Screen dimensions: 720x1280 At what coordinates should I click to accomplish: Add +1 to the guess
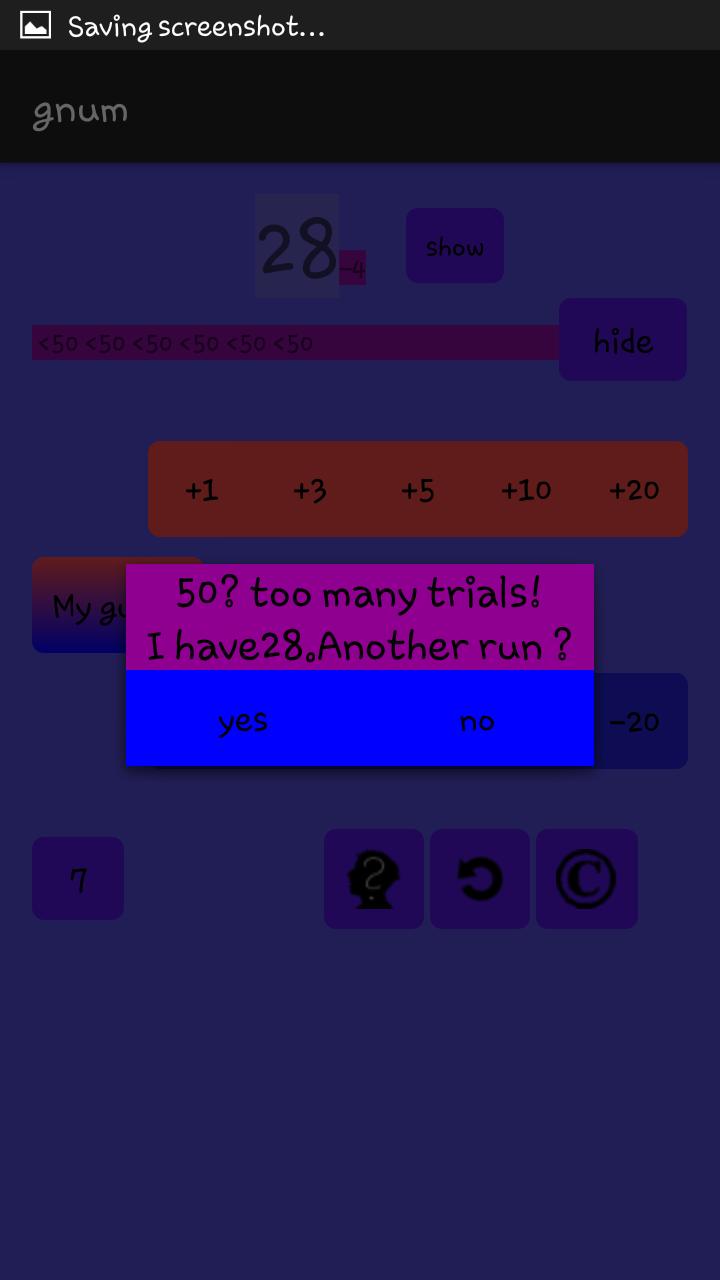coord(201,490)
